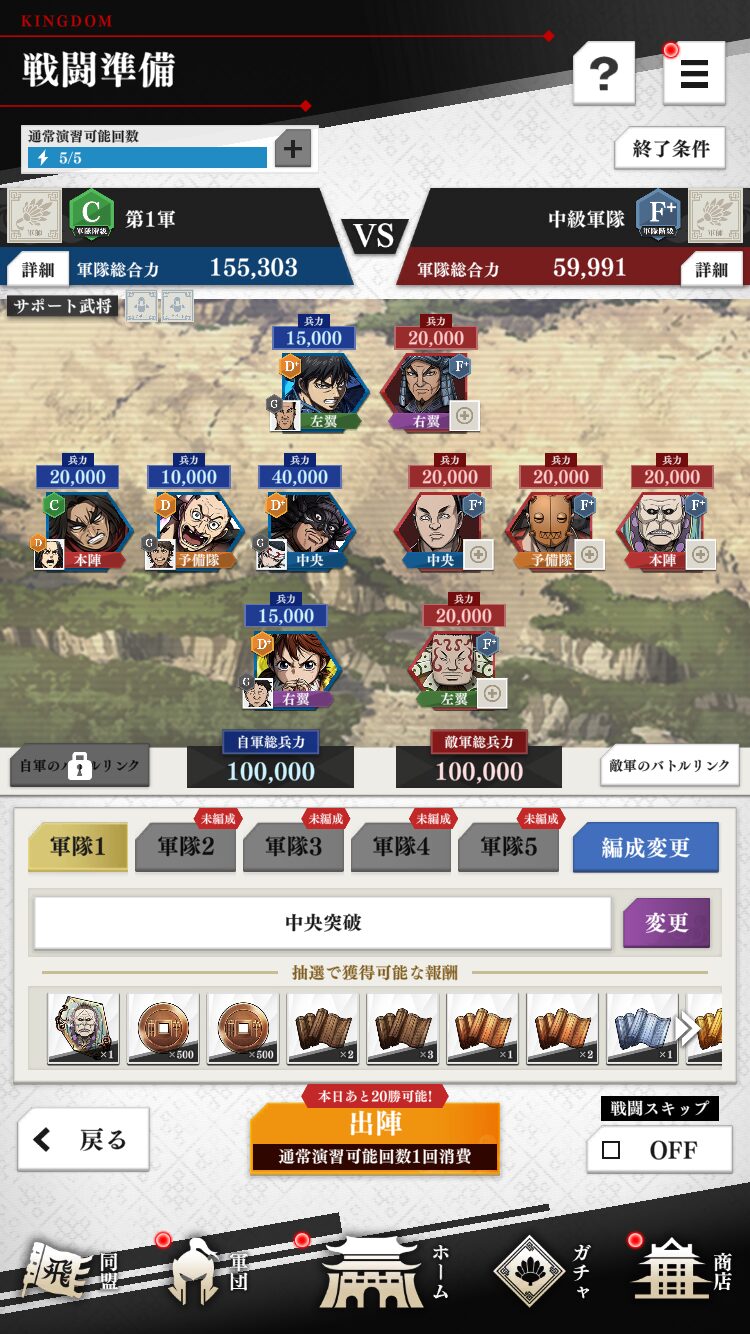The height and width of the screenshot is (1334, 750).
Task: Toggle the 戦闘スキップ checkbox
Action: coord(611,1150)
